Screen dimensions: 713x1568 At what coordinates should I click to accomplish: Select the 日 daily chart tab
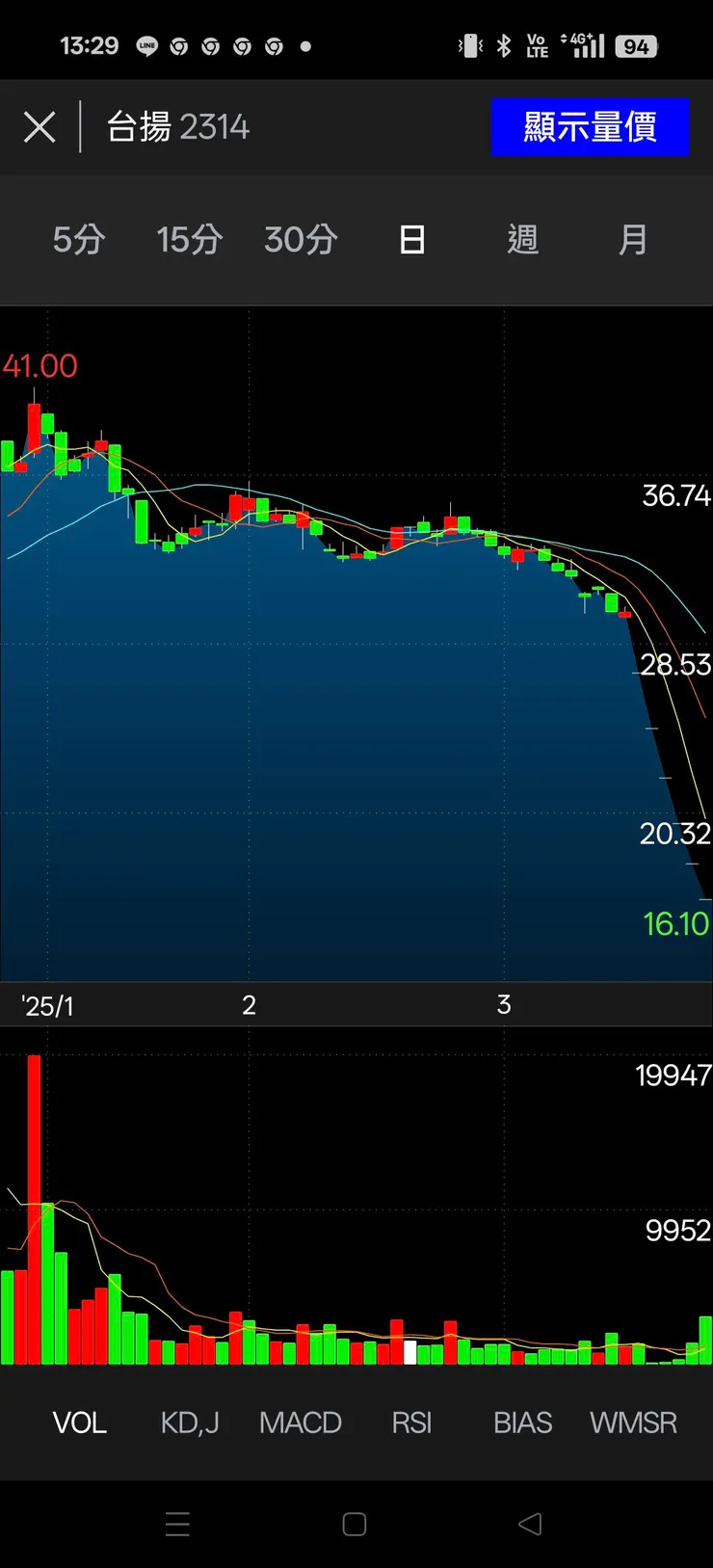coord(412,239)
